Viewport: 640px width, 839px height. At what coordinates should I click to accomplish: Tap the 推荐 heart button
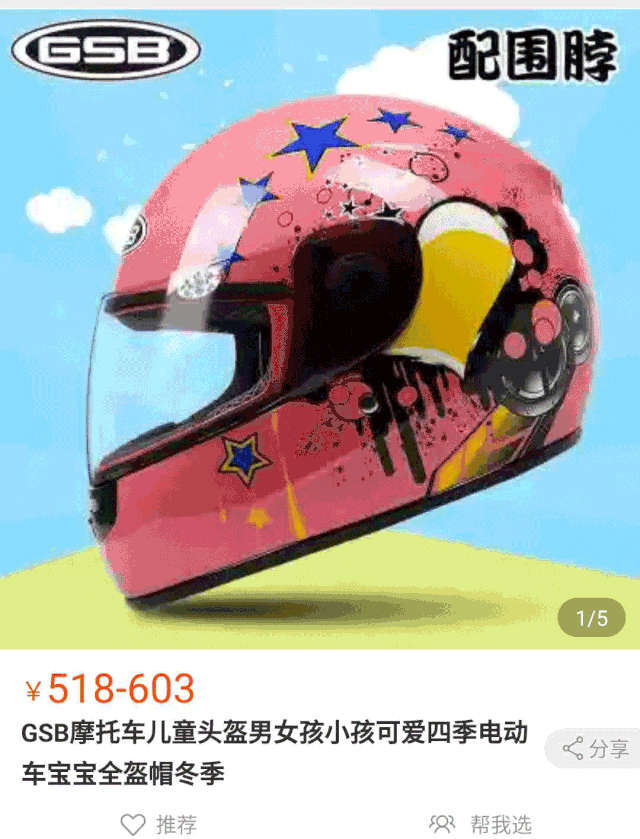(x=158, y=823)
